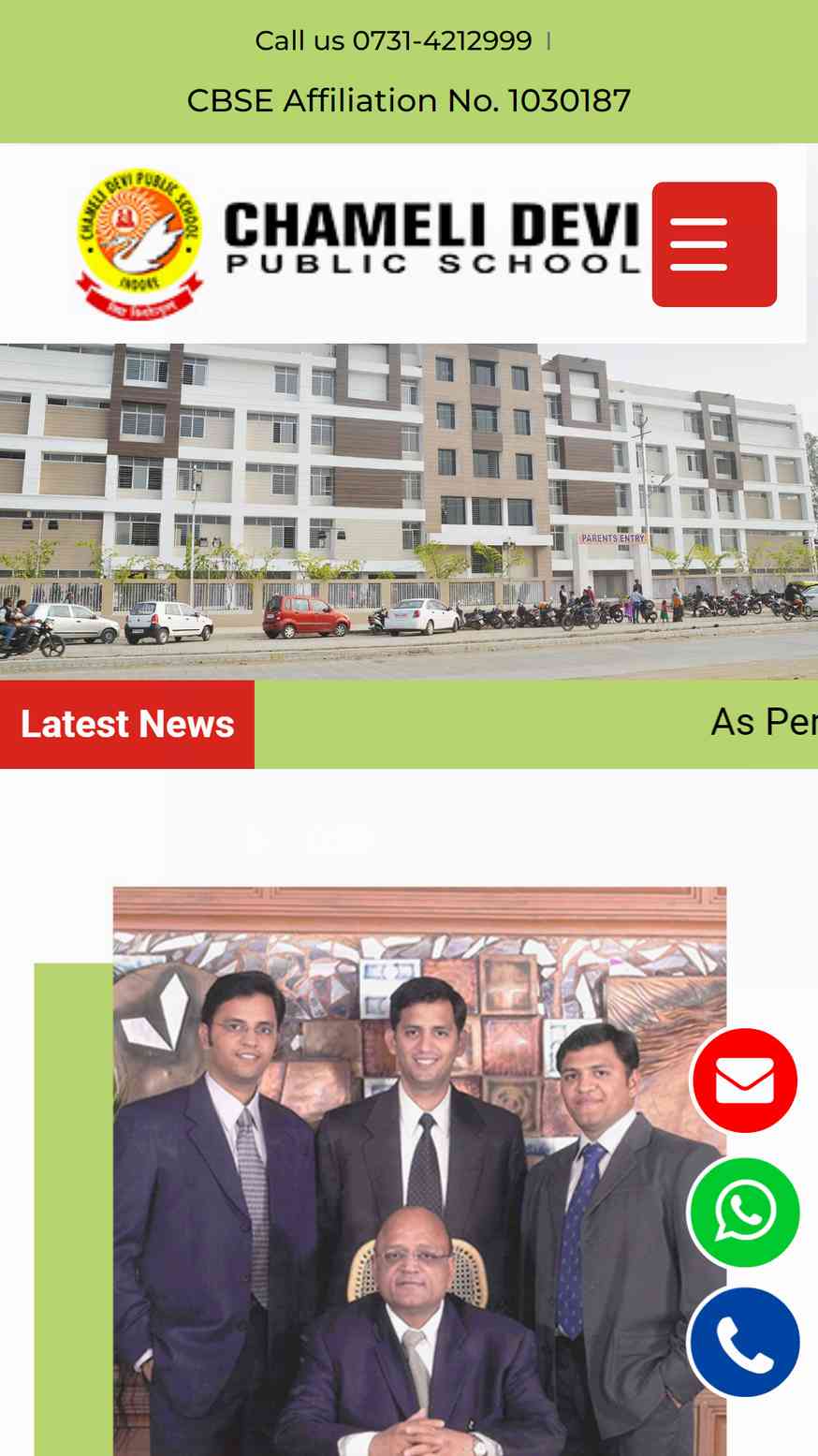Tap the red email floating button
Image resolution: width=818 pixels, height=1456 pixels.
coord(744,1081)
